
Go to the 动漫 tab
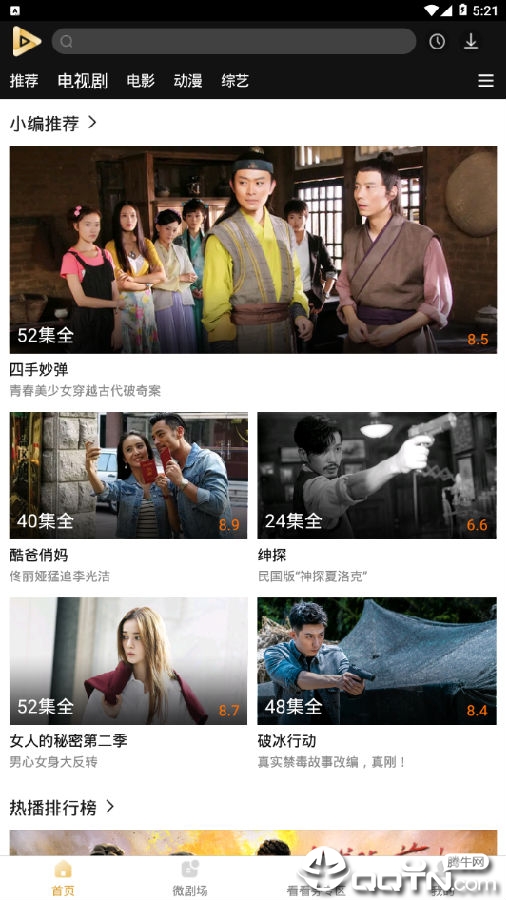[x=188, y=81]
